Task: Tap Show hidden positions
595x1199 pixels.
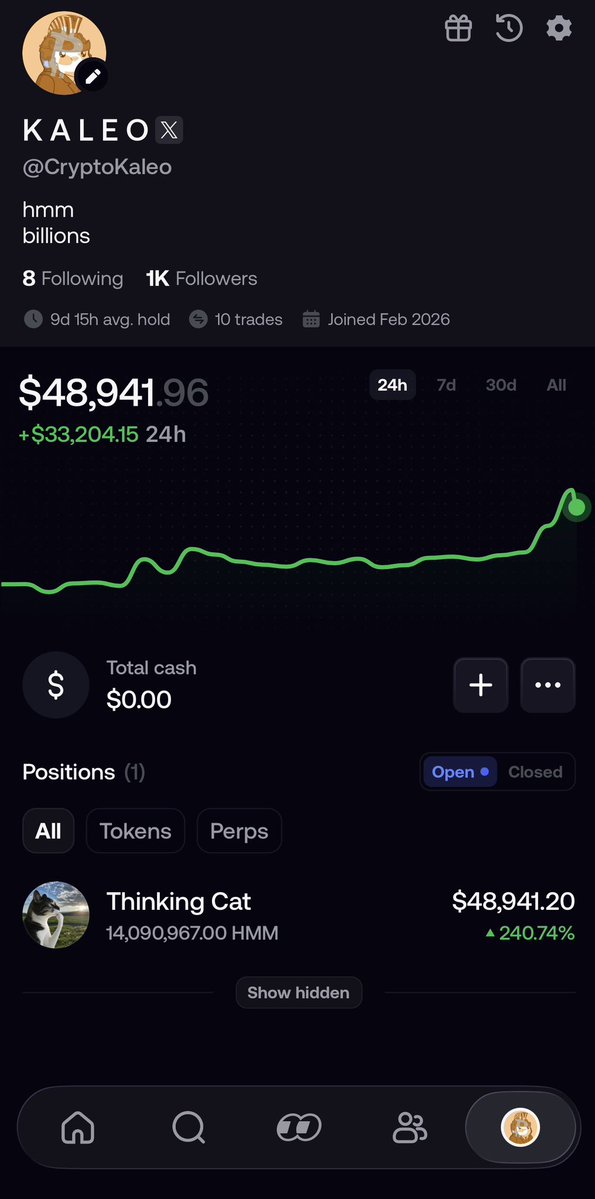Action: pyautogui.click(x=298, y=993)
